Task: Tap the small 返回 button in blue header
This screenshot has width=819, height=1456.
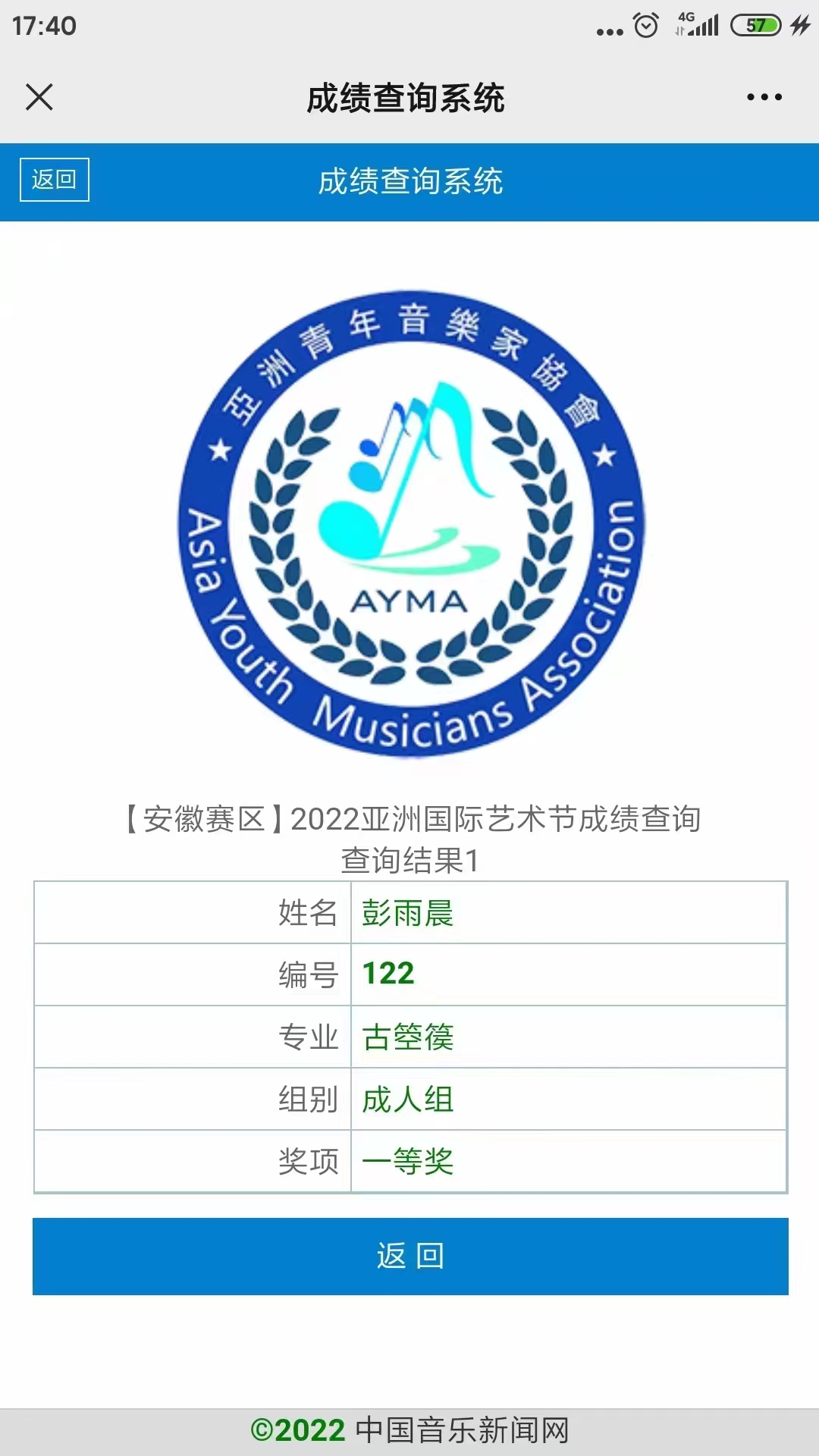Action: point(54,180)
